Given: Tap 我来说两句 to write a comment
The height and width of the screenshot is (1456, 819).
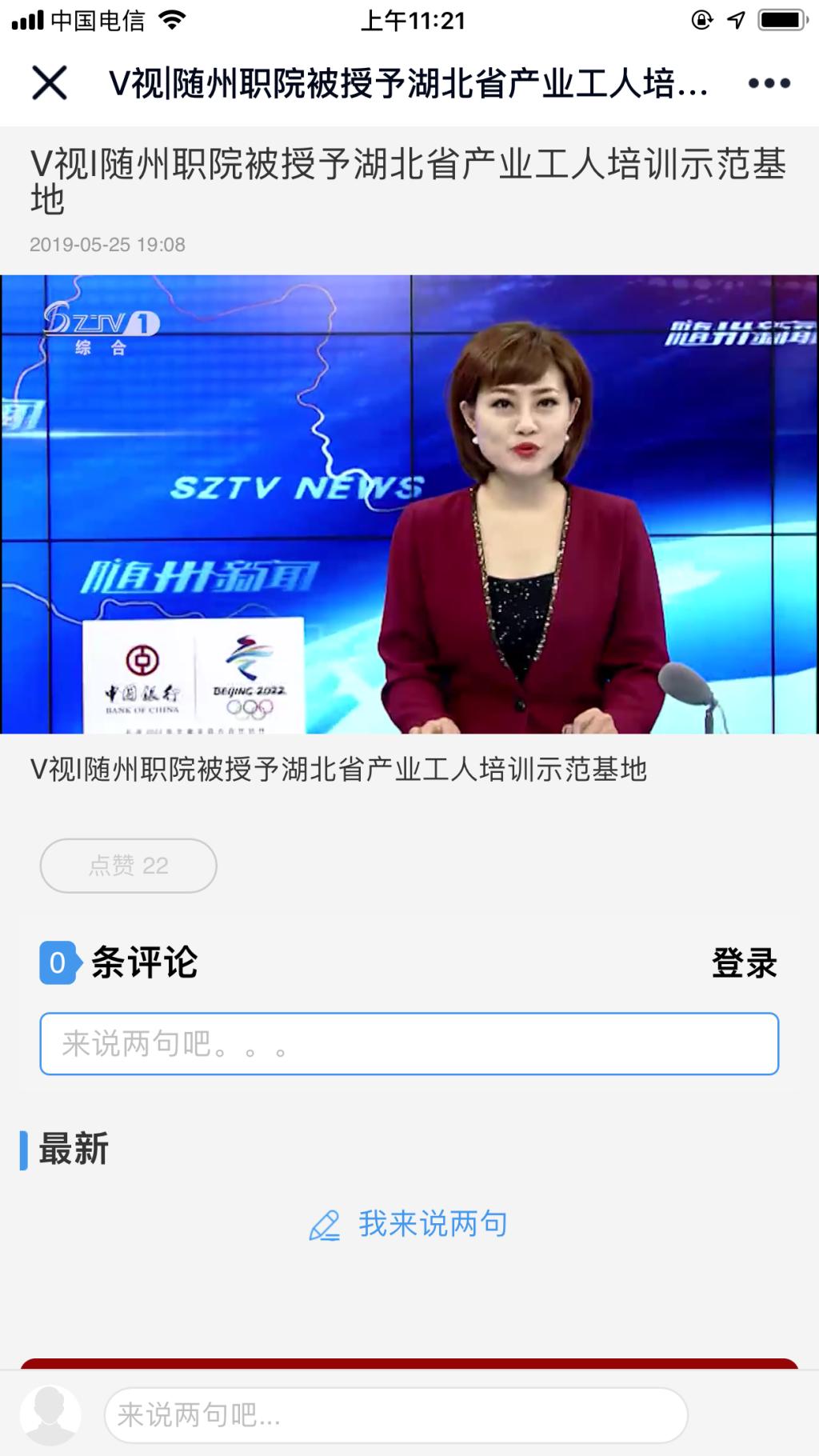Looking at the screenshot, I should [x=409, y=1224].
